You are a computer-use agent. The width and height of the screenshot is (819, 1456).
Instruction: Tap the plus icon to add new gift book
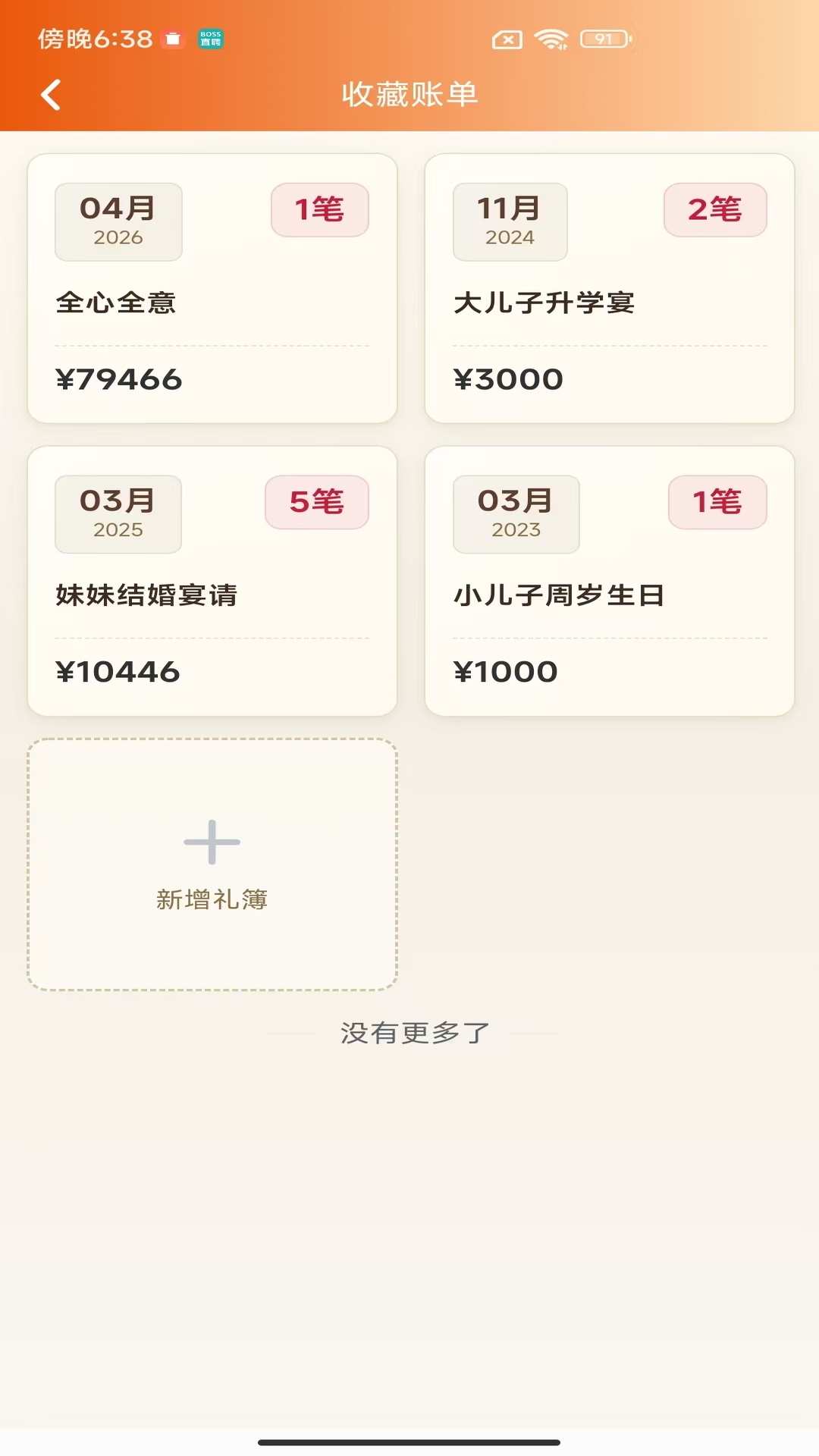point(211,840)
